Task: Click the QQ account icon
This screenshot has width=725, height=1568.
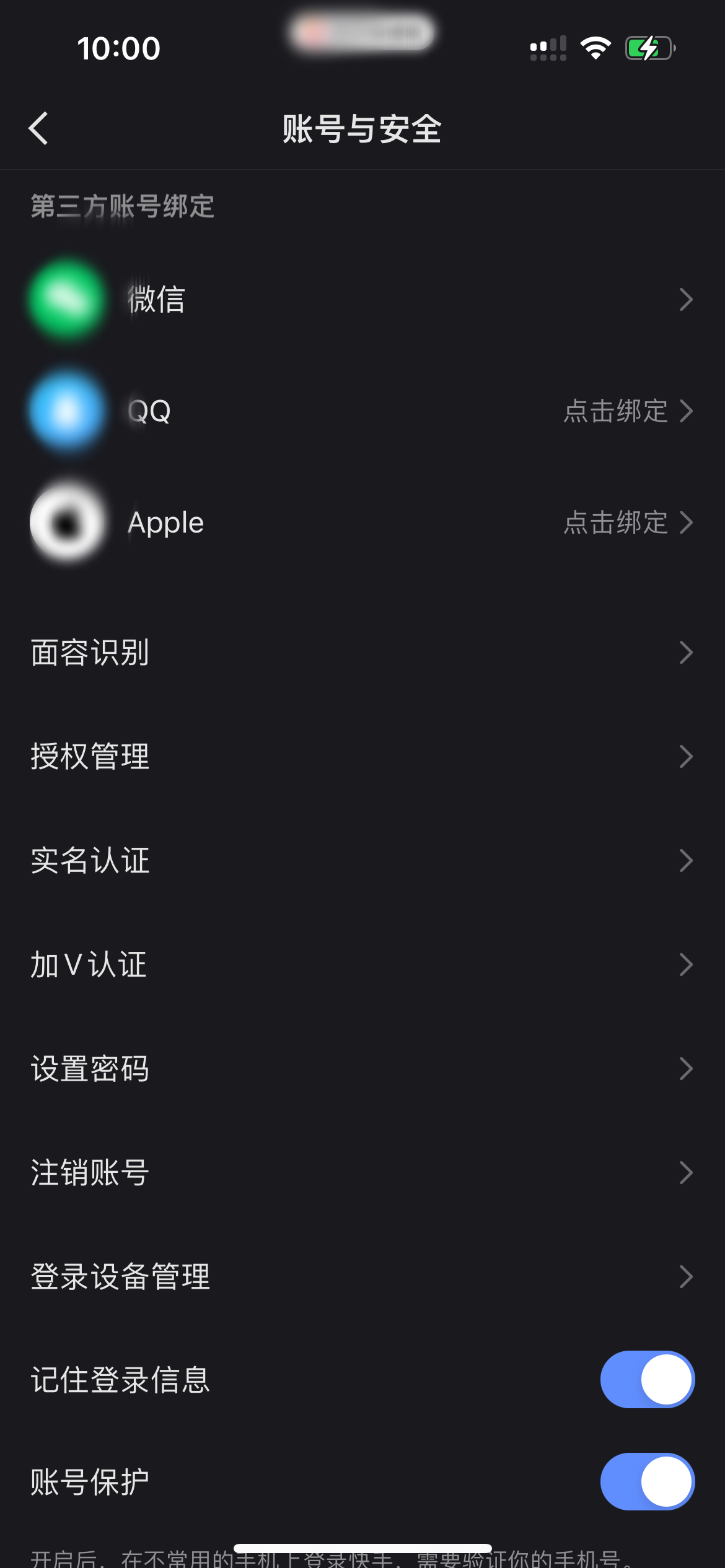Action: click(67, 411)
